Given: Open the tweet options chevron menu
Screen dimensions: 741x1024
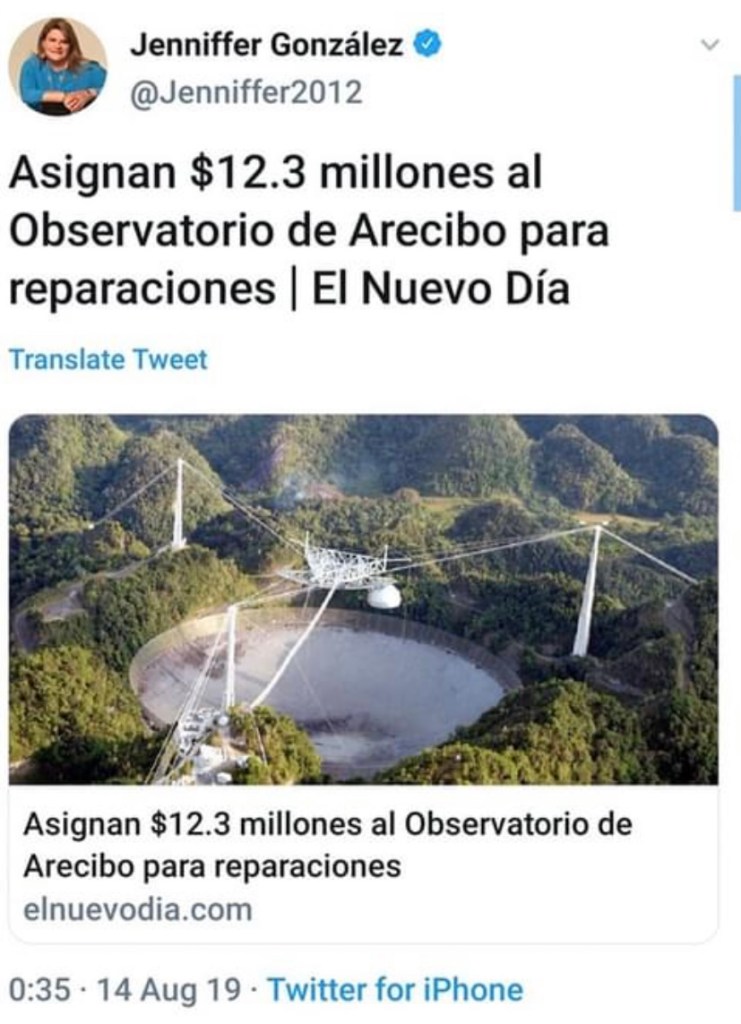Looking at the screenshot, I should pos(709,45).
